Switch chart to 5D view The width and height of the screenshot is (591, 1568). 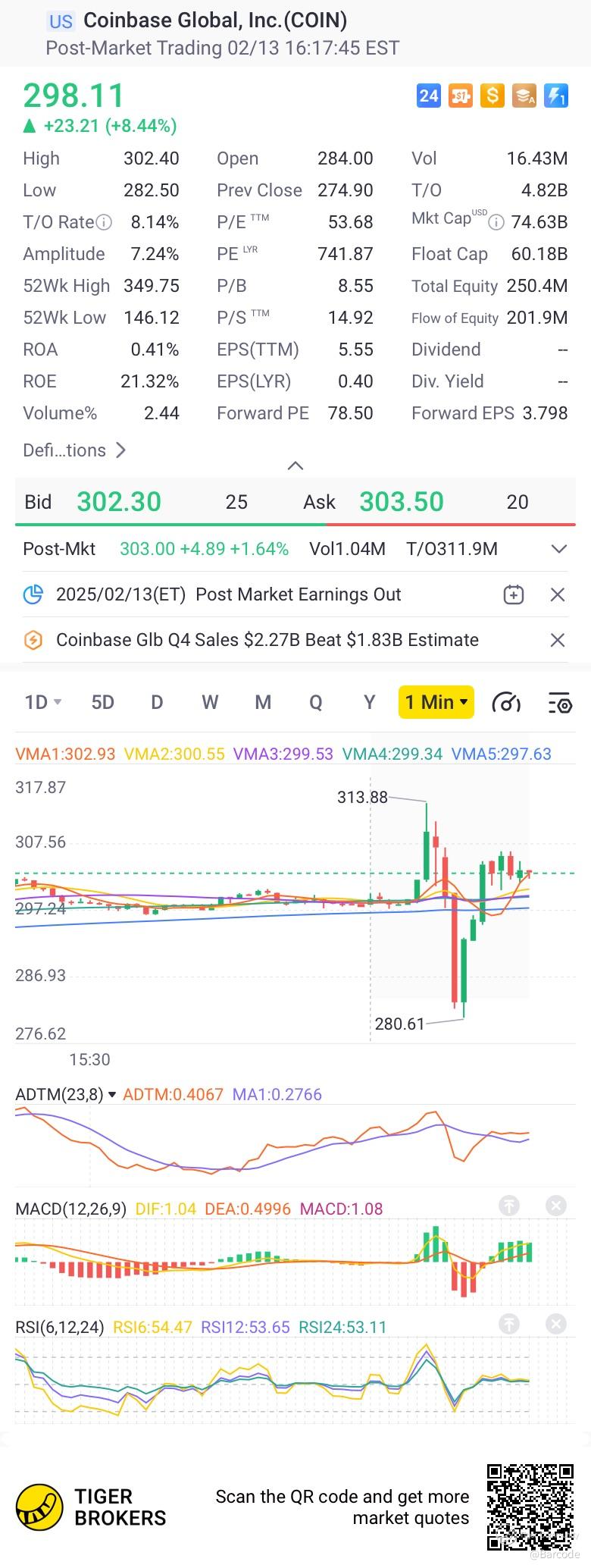click(x=102, y=702)
